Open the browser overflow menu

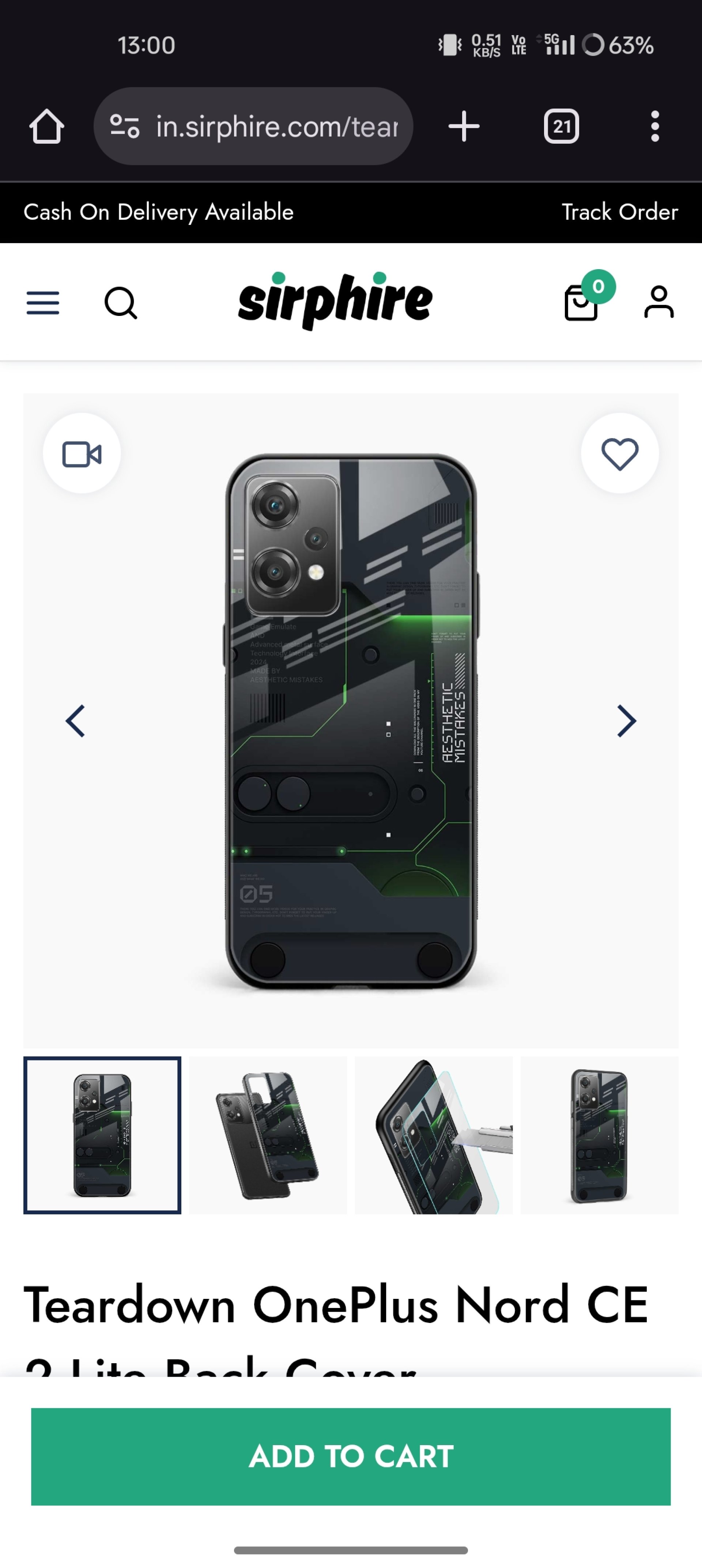[x=655, y=127]
